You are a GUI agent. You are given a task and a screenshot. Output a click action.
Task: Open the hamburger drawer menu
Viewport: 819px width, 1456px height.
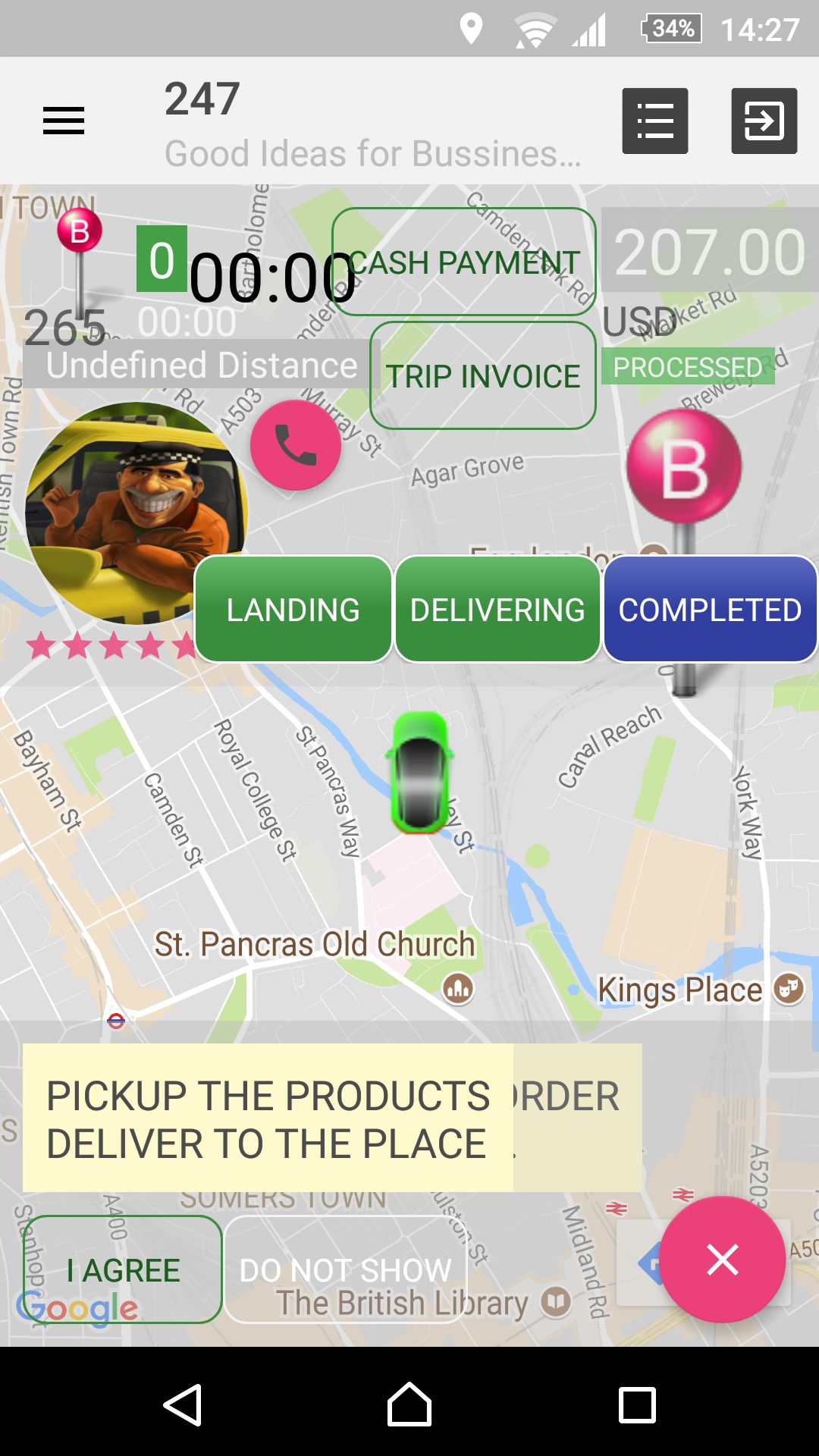[x=64, y=121]
